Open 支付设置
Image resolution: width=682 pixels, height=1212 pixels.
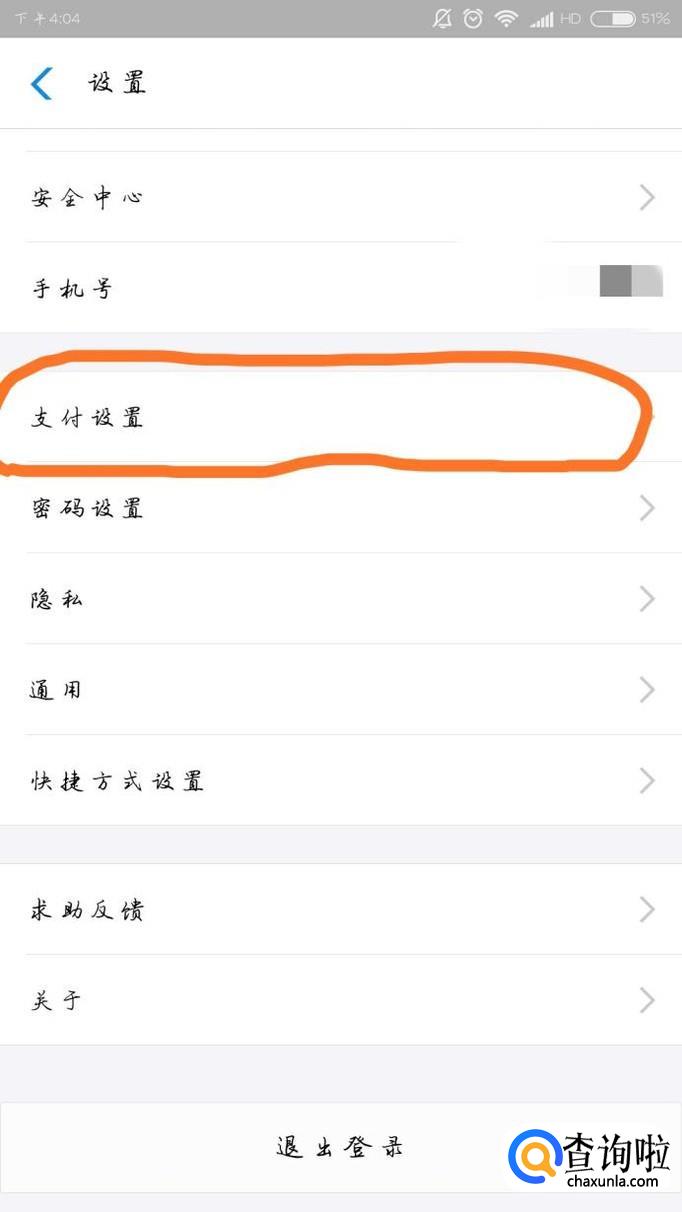coord(340,418)
